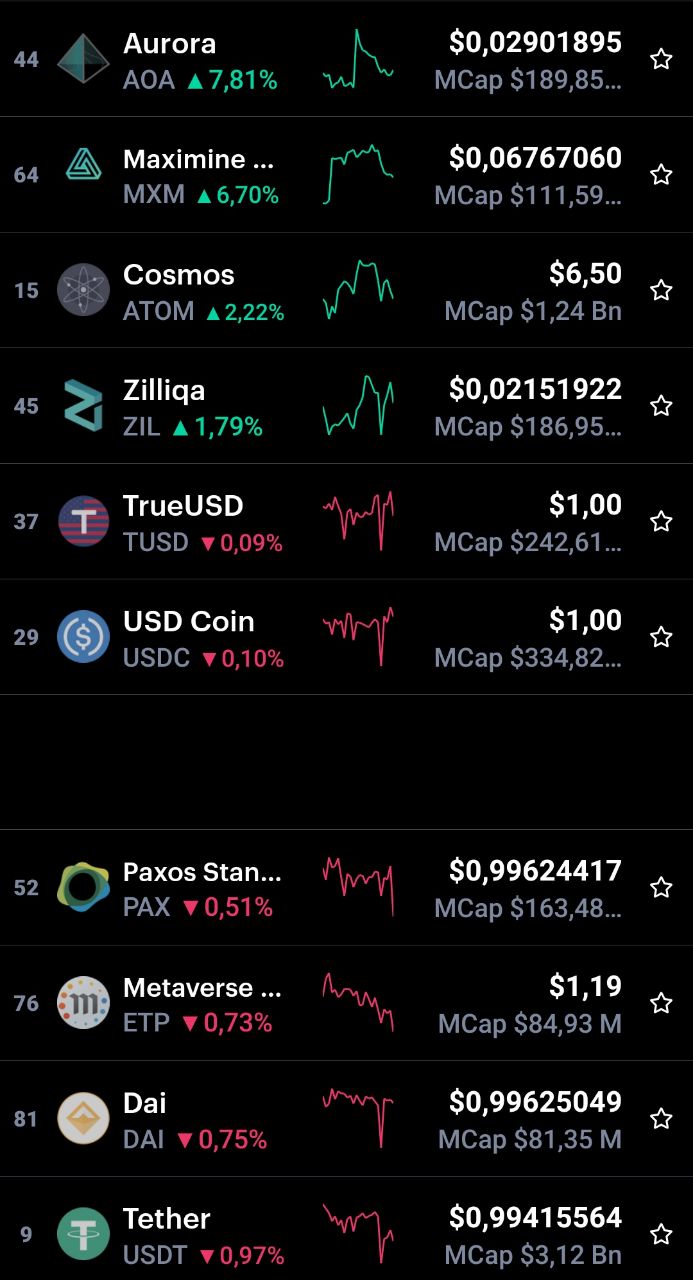Screen dimensions: 693x1280
Task: Open the Aurora AOA coin row
Action: [346, 59]
